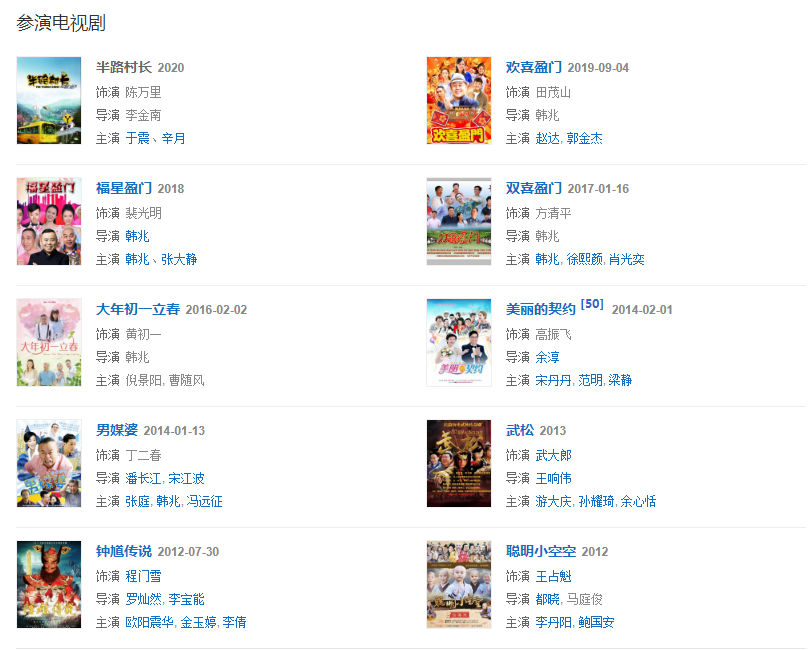Open actor 欧阳震华's link under 钟馗传说

click(148, 622)
